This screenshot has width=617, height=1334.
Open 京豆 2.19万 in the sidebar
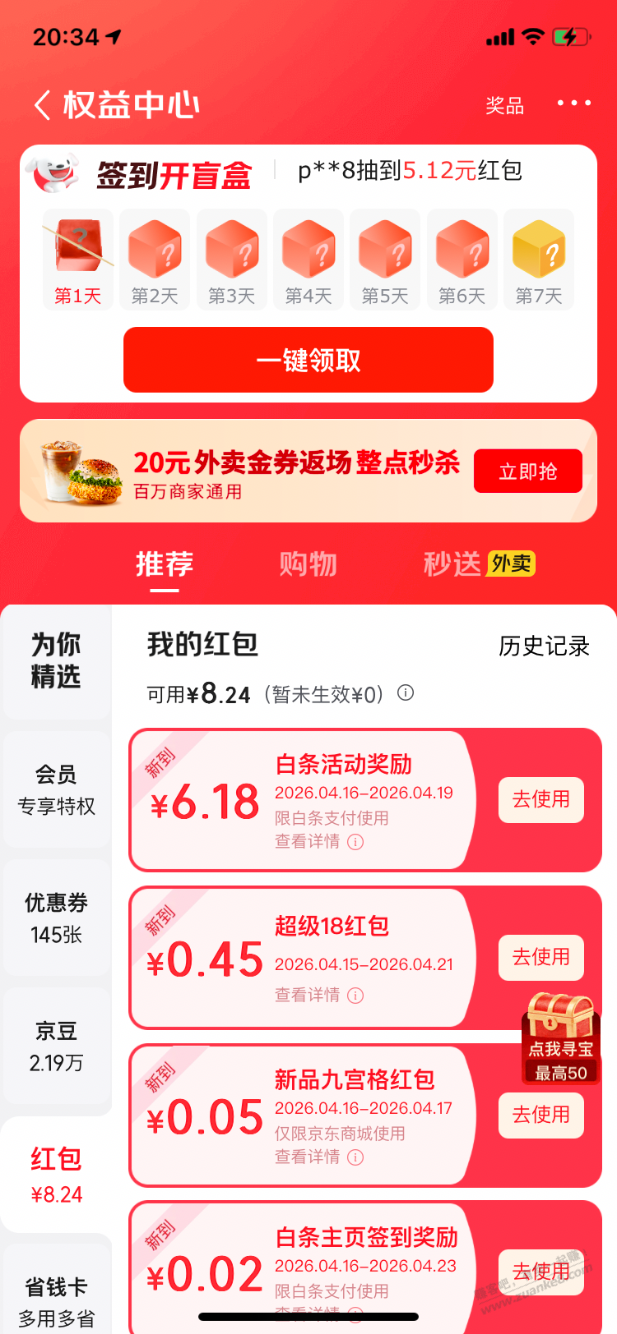click(56, 1046)
